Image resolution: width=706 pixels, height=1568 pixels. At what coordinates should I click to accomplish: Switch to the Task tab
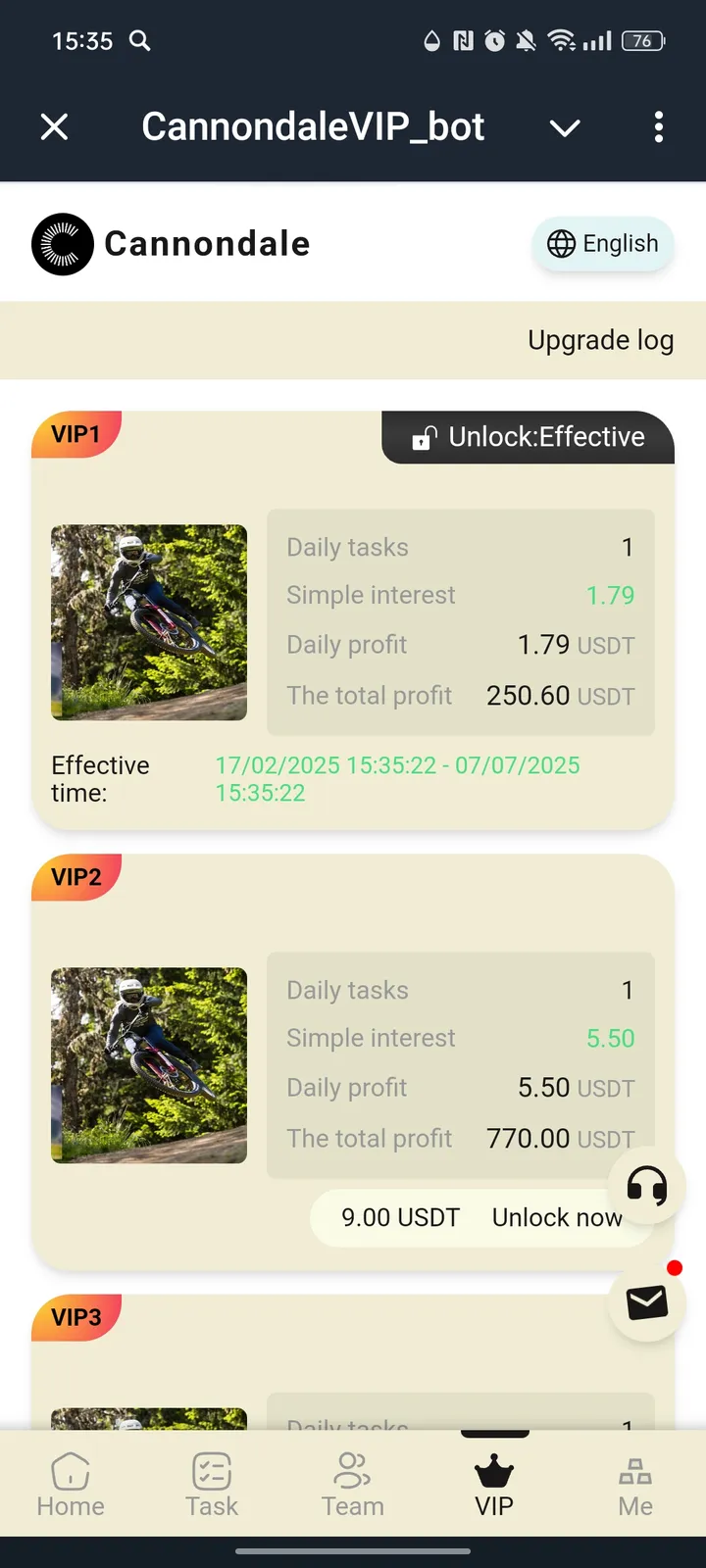[x=212, y=1485]
